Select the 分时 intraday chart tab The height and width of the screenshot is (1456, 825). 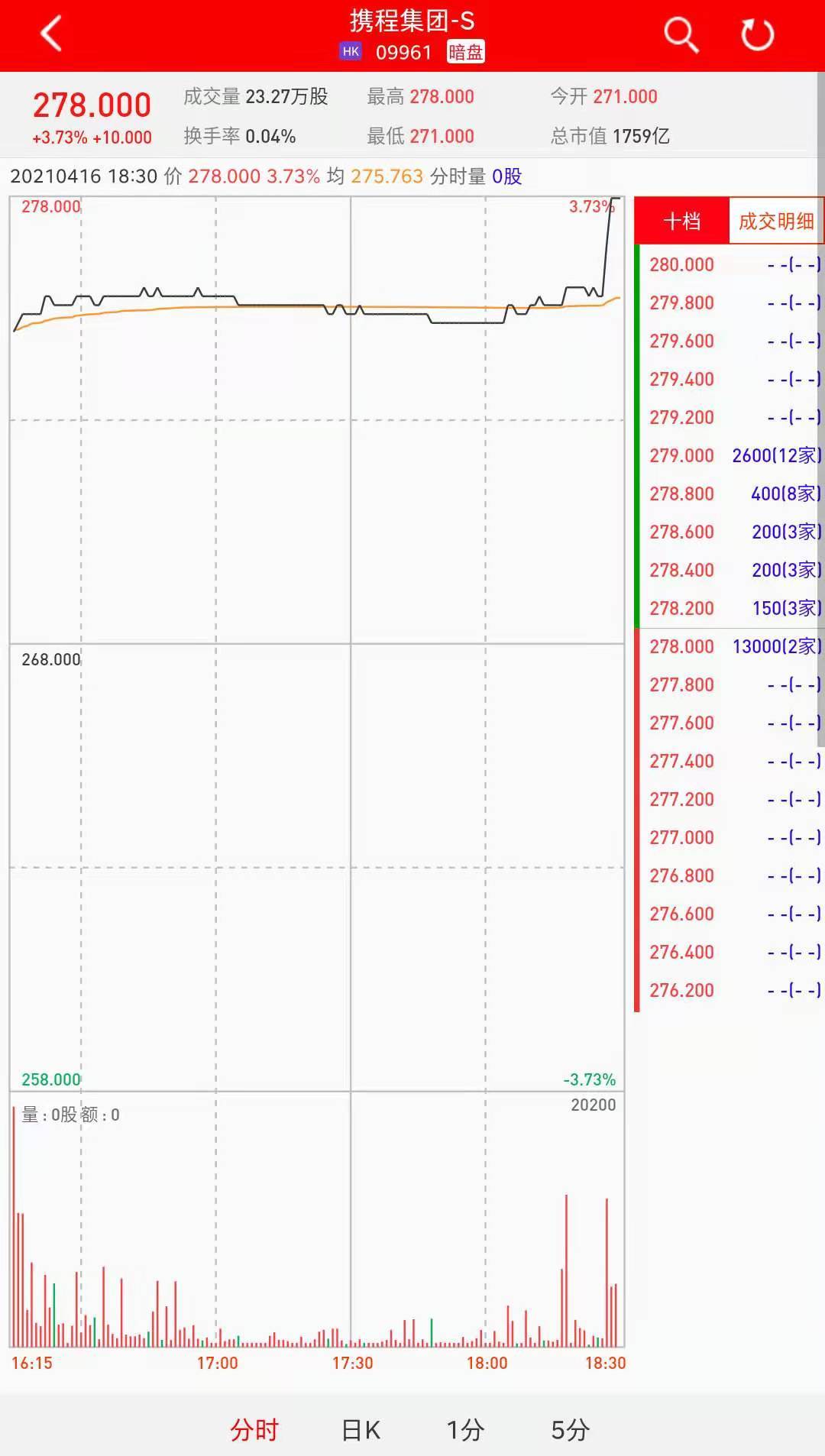point(254,1429)
